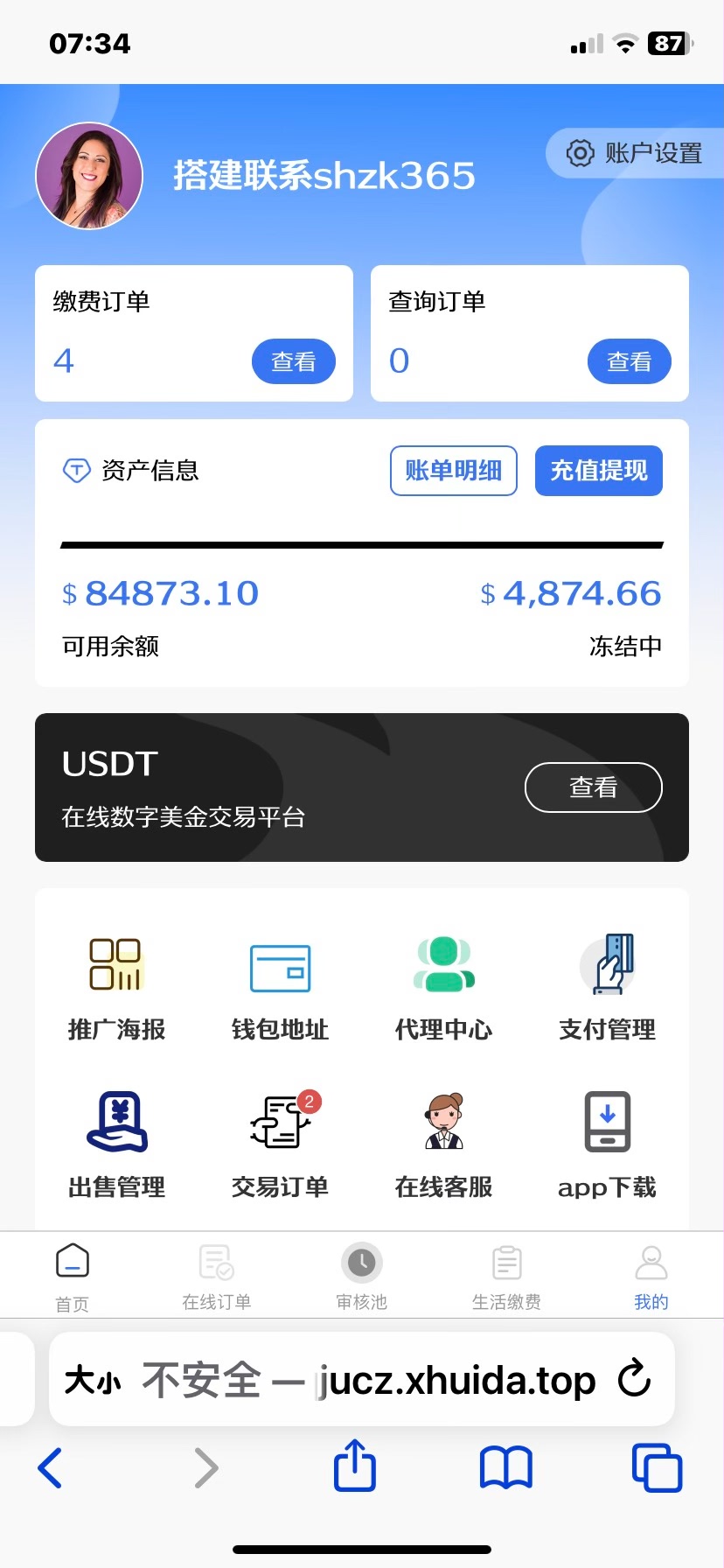The image size is (724, 1568).
Task: Open 推广海报 promotion poster
Action: point(116,986)
